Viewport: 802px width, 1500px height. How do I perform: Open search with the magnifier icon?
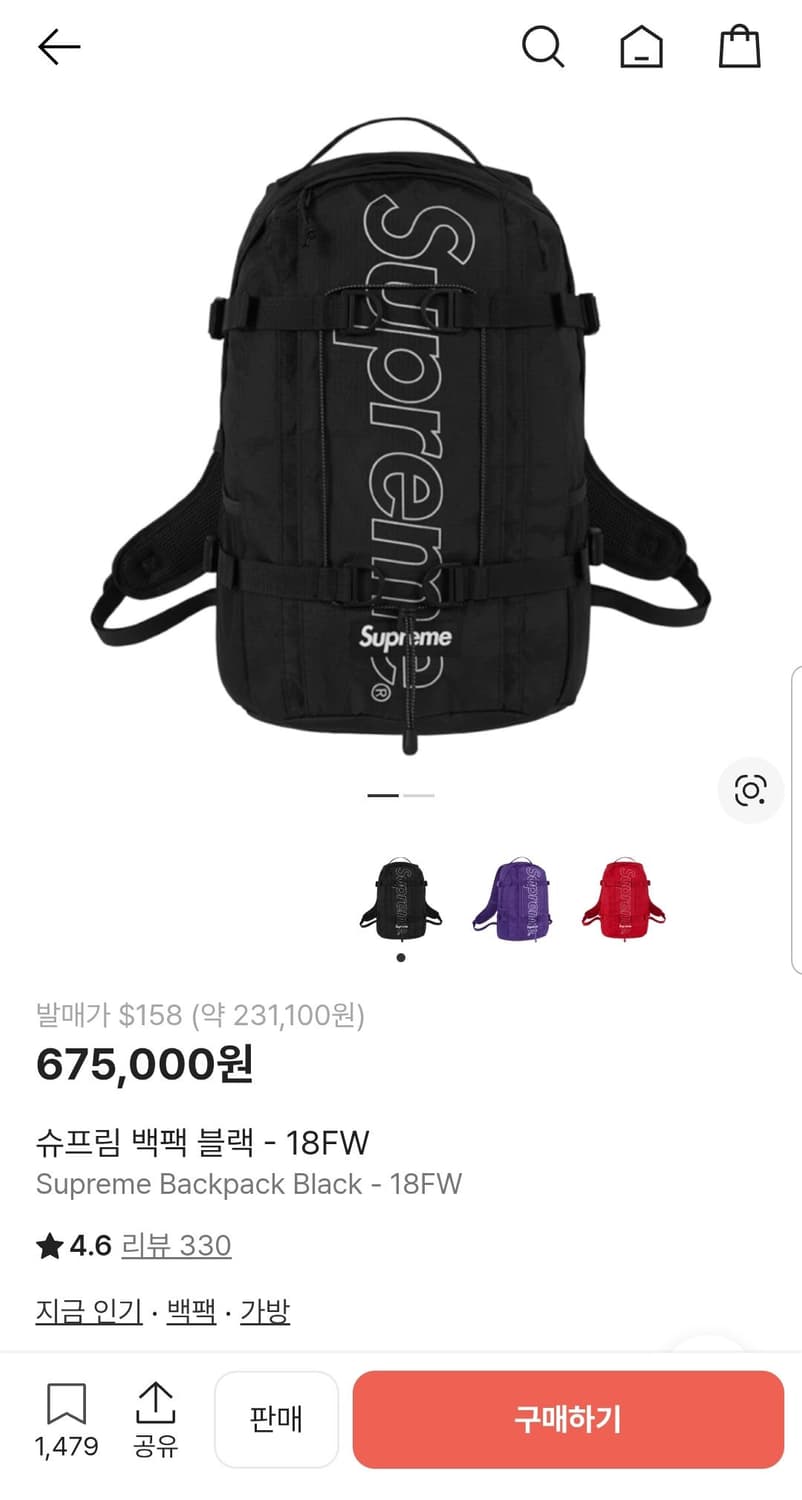pos(543,47)
